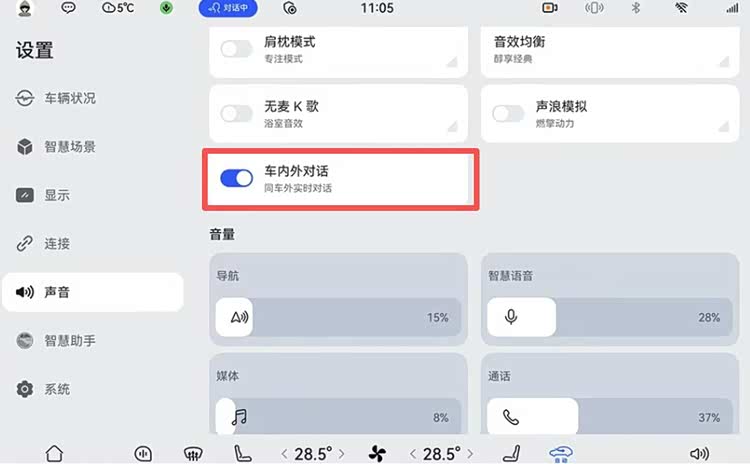Adjust the 导航 volume slider
Image resolution: width=750 pixels, height=464 pixels.
point(338,318)
